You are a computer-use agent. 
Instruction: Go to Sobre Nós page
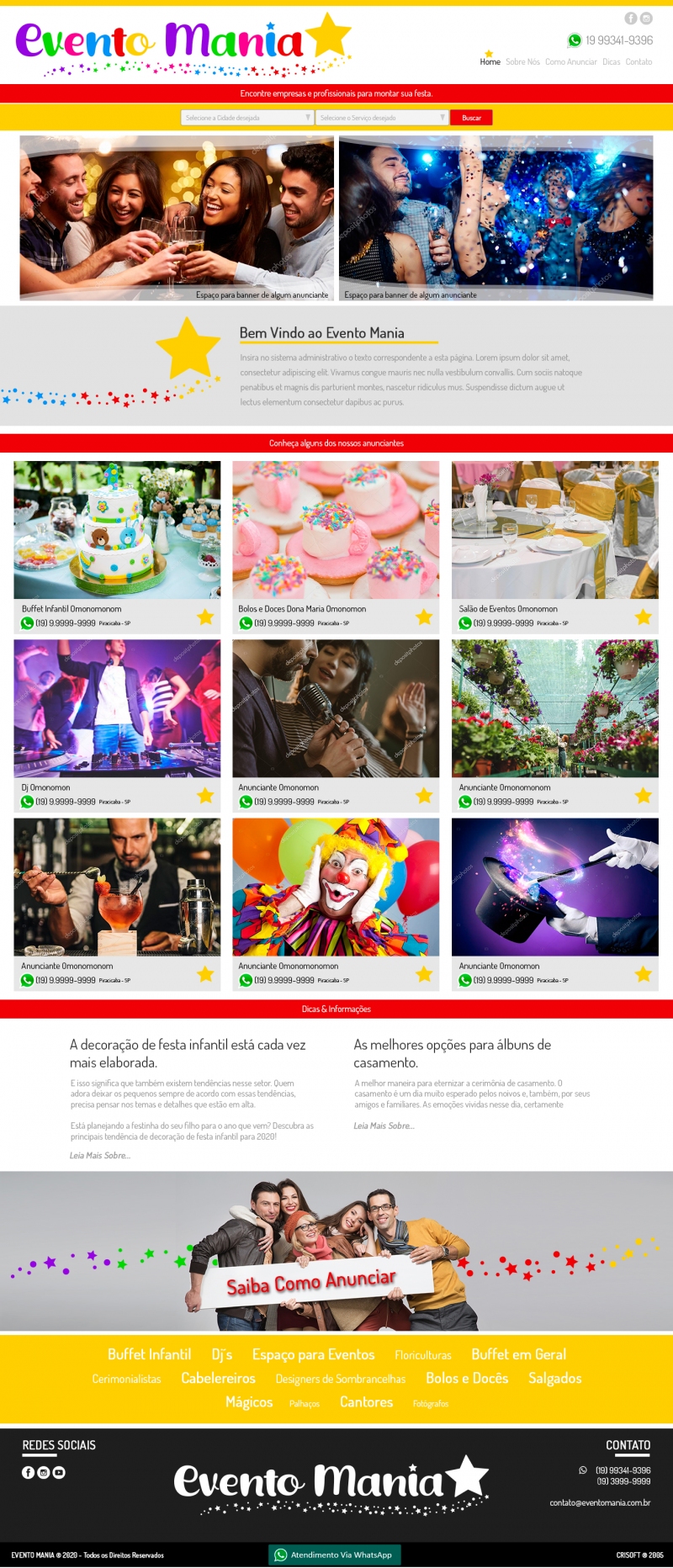(522, 62)
